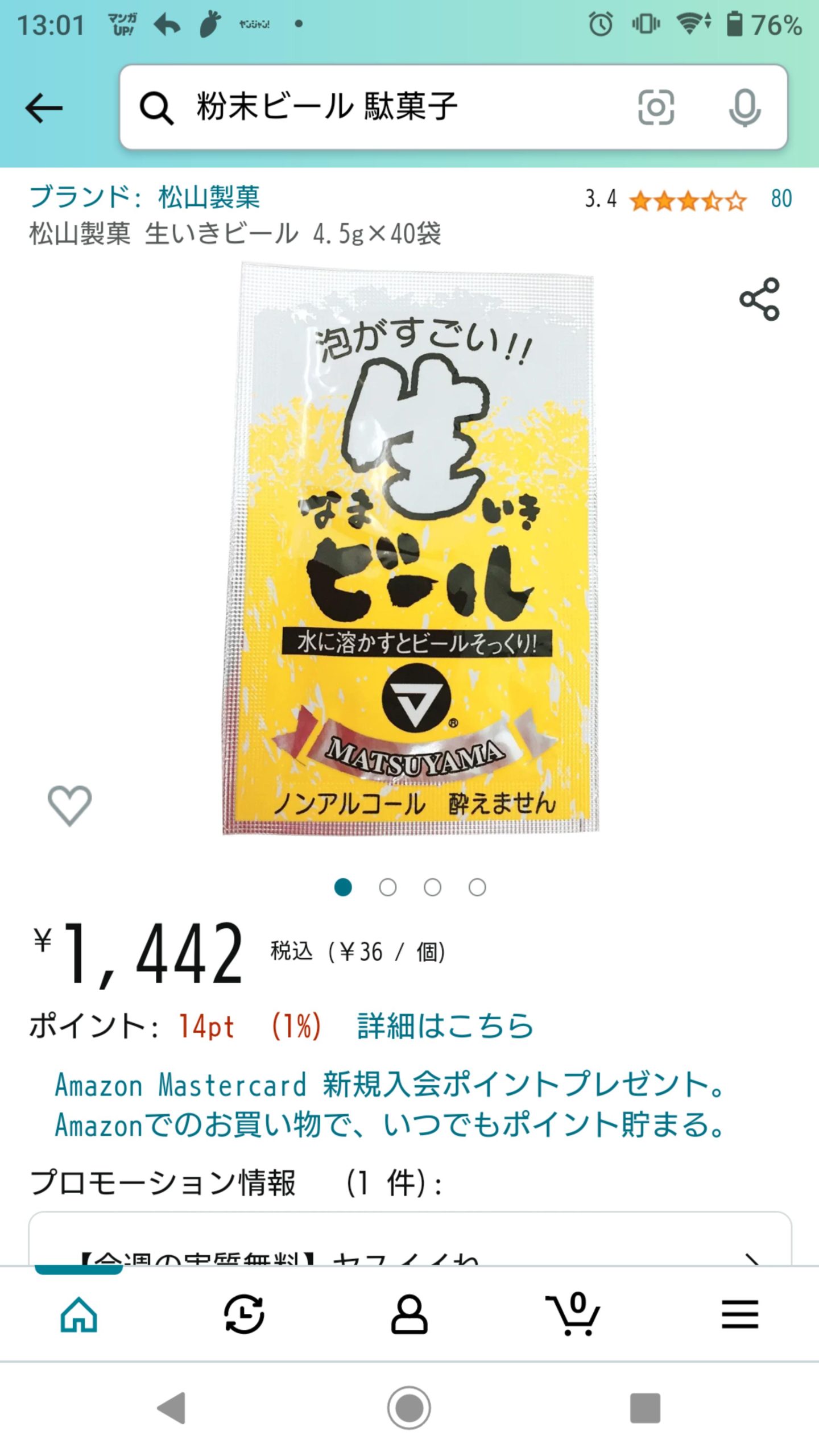The width and height of the screenshot is (819, 1456).
Task: Tap the system back button
Action: click(171, 1408)
